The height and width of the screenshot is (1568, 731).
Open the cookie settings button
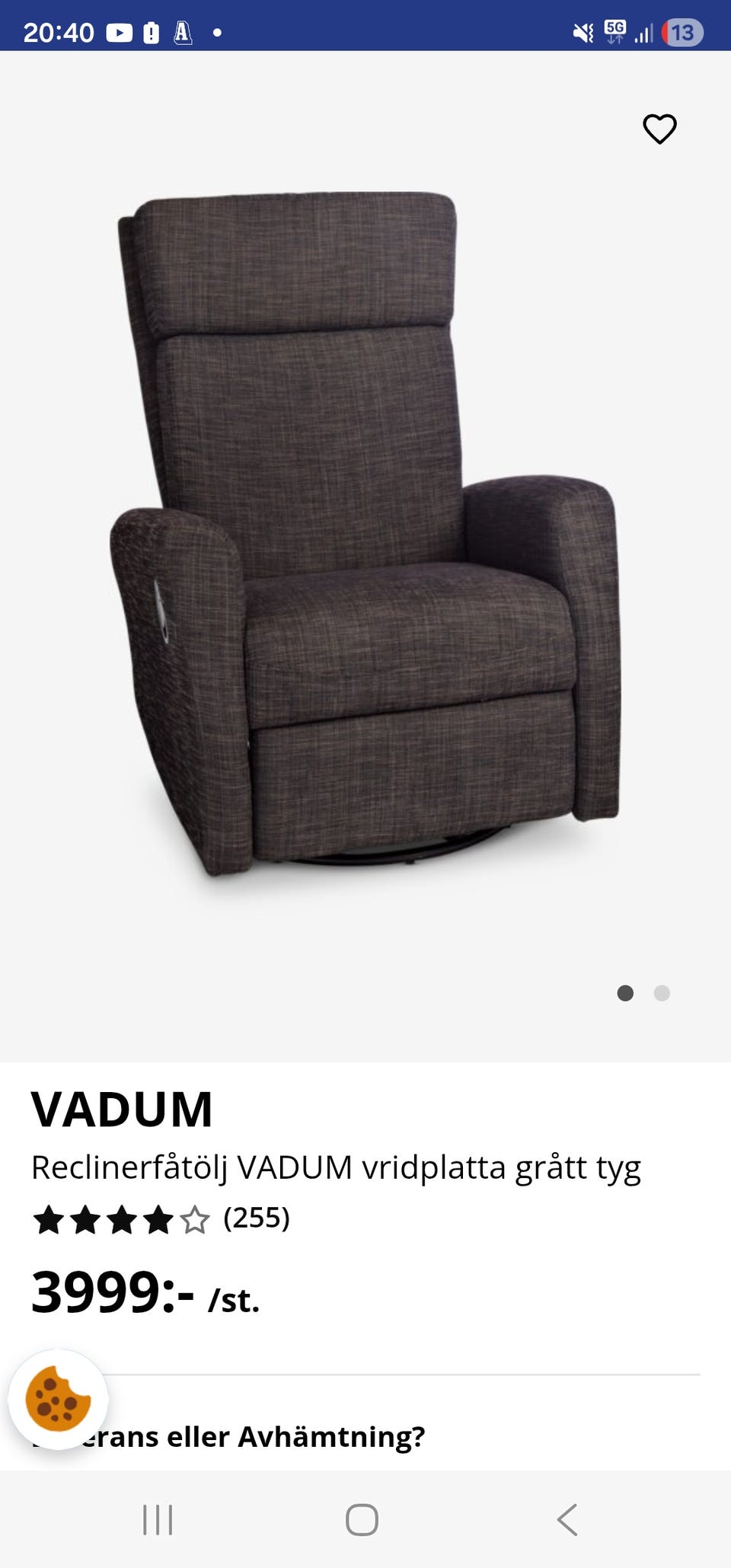pyautogui.click(x=58, y=1399)
